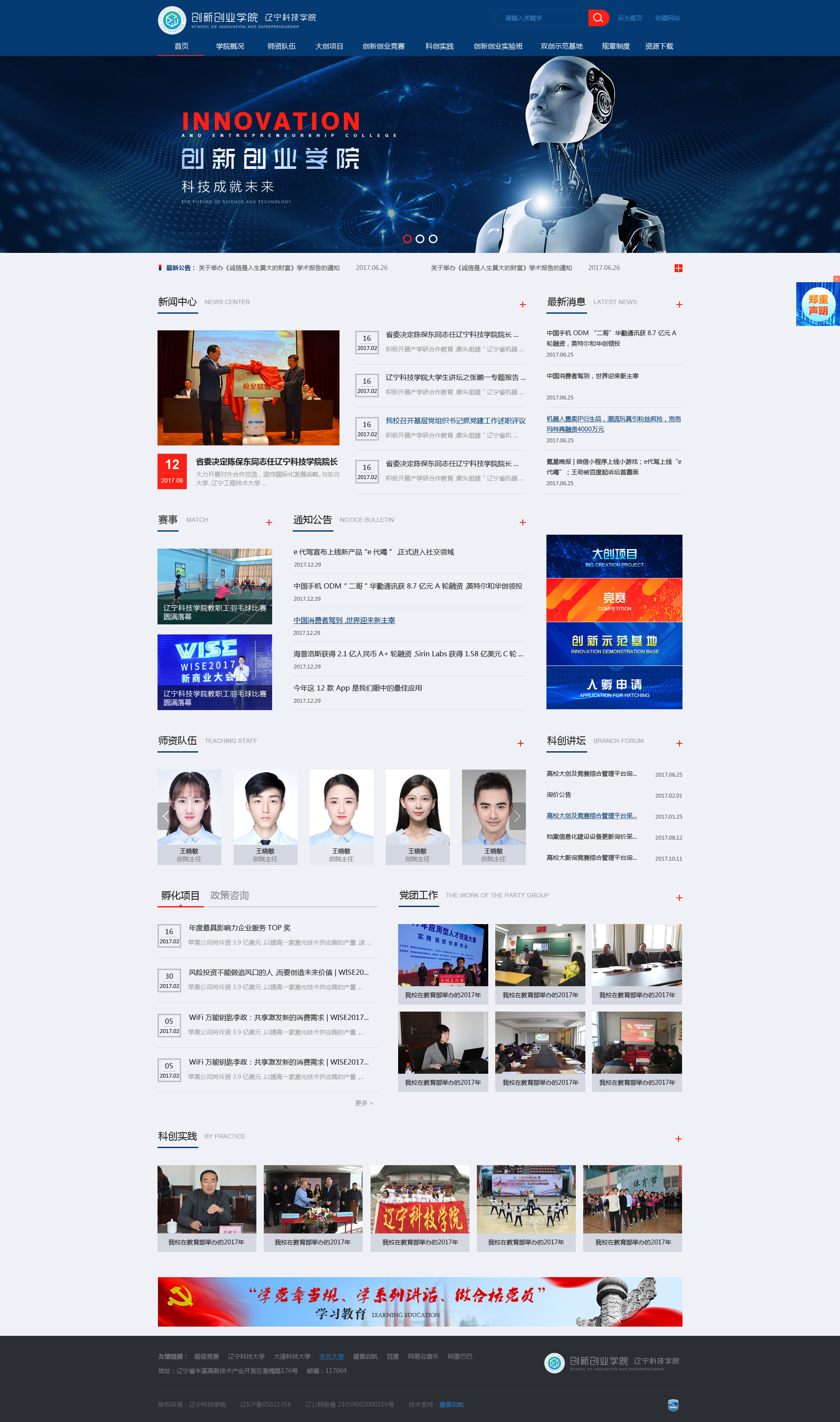This screenshot has width=840, height=1422.
Task: Click the 设为首页 link
Action: click(630, 18)
